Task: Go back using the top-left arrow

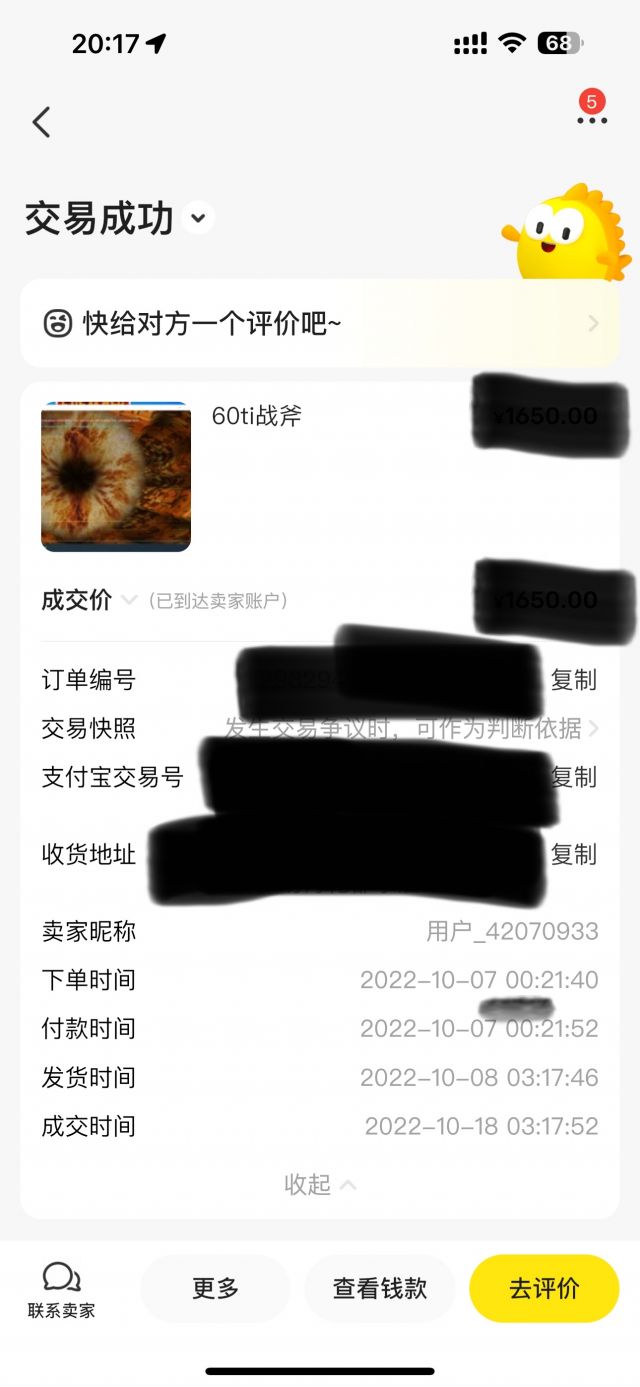Action: [41, 122]
